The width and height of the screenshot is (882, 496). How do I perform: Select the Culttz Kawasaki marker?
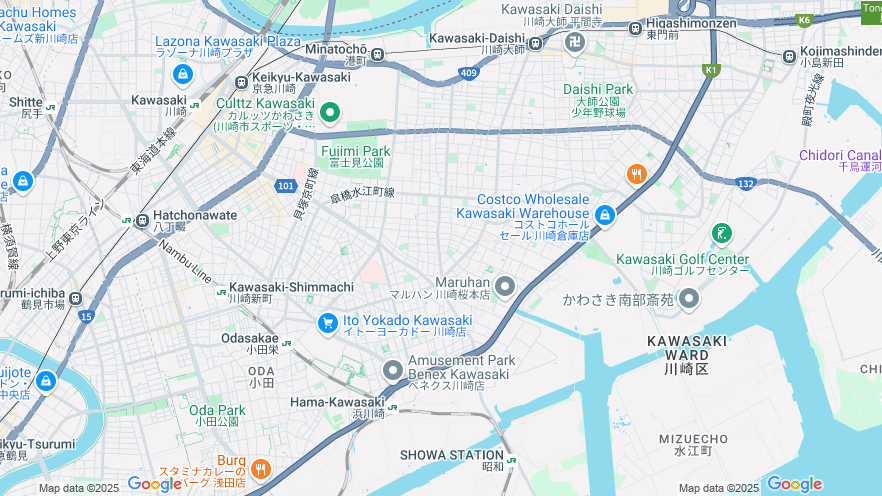pos(330,112)
